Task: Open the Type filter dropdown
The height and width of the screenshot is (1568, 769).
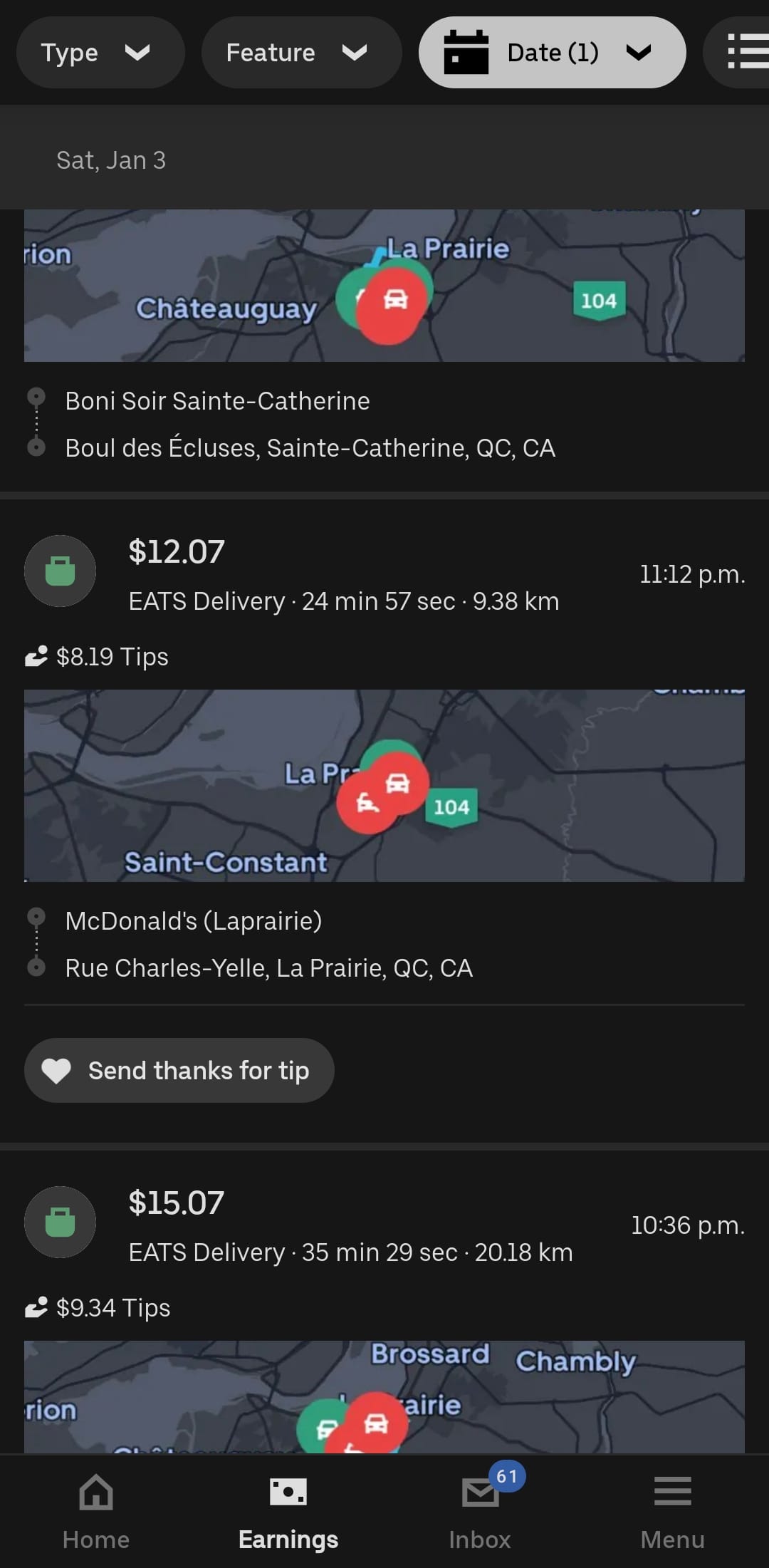Action: (x=100, y=53)
